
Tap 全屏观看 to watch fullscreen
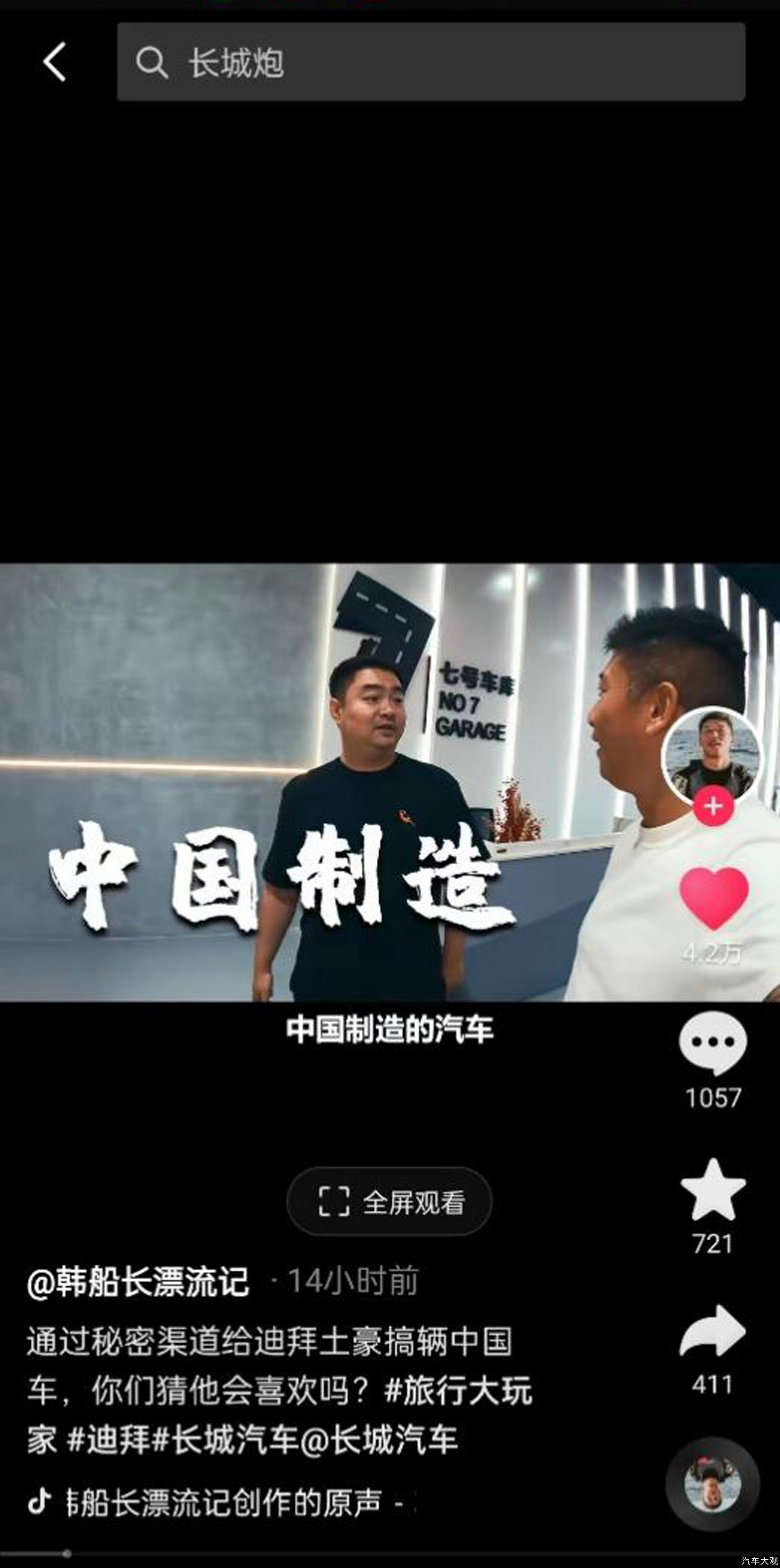[x=390, y=1202]
